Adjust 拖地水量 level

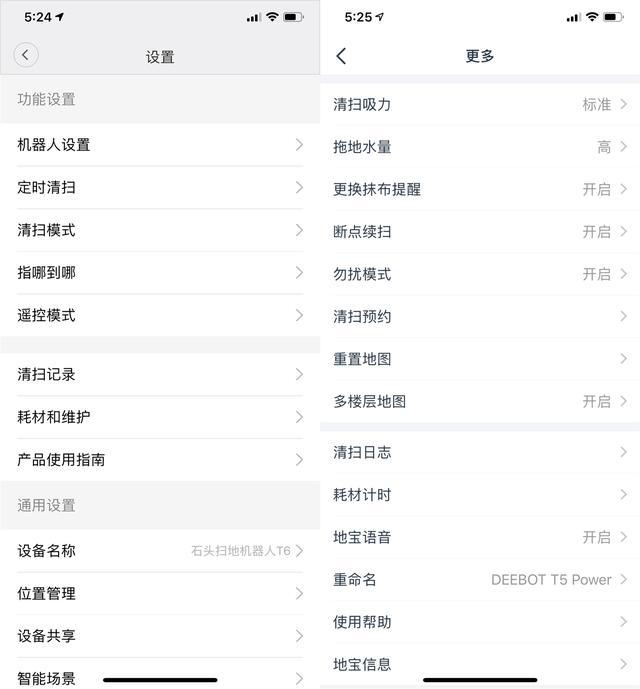click(480, 147)
